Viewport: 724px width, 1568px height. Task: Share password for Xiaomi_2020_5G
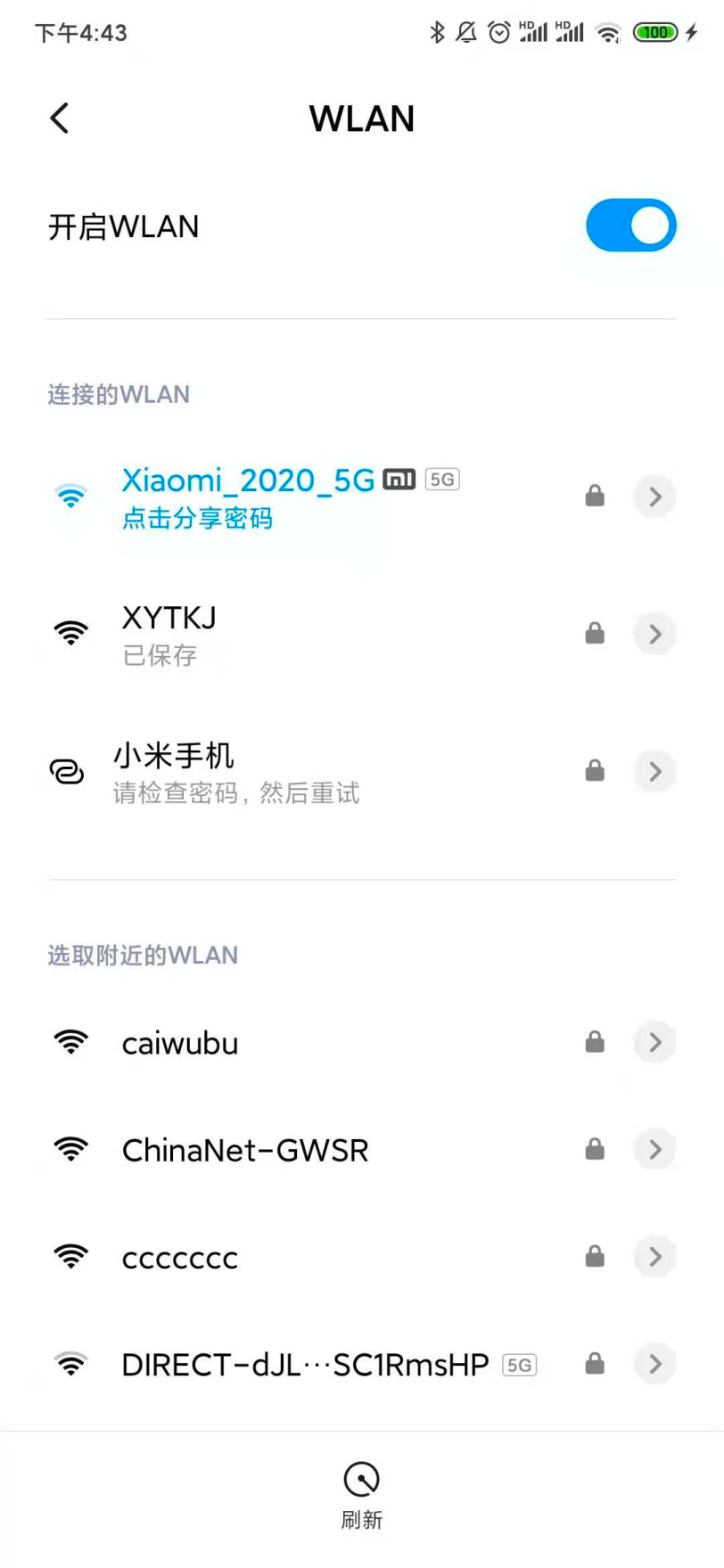(197, 519)
